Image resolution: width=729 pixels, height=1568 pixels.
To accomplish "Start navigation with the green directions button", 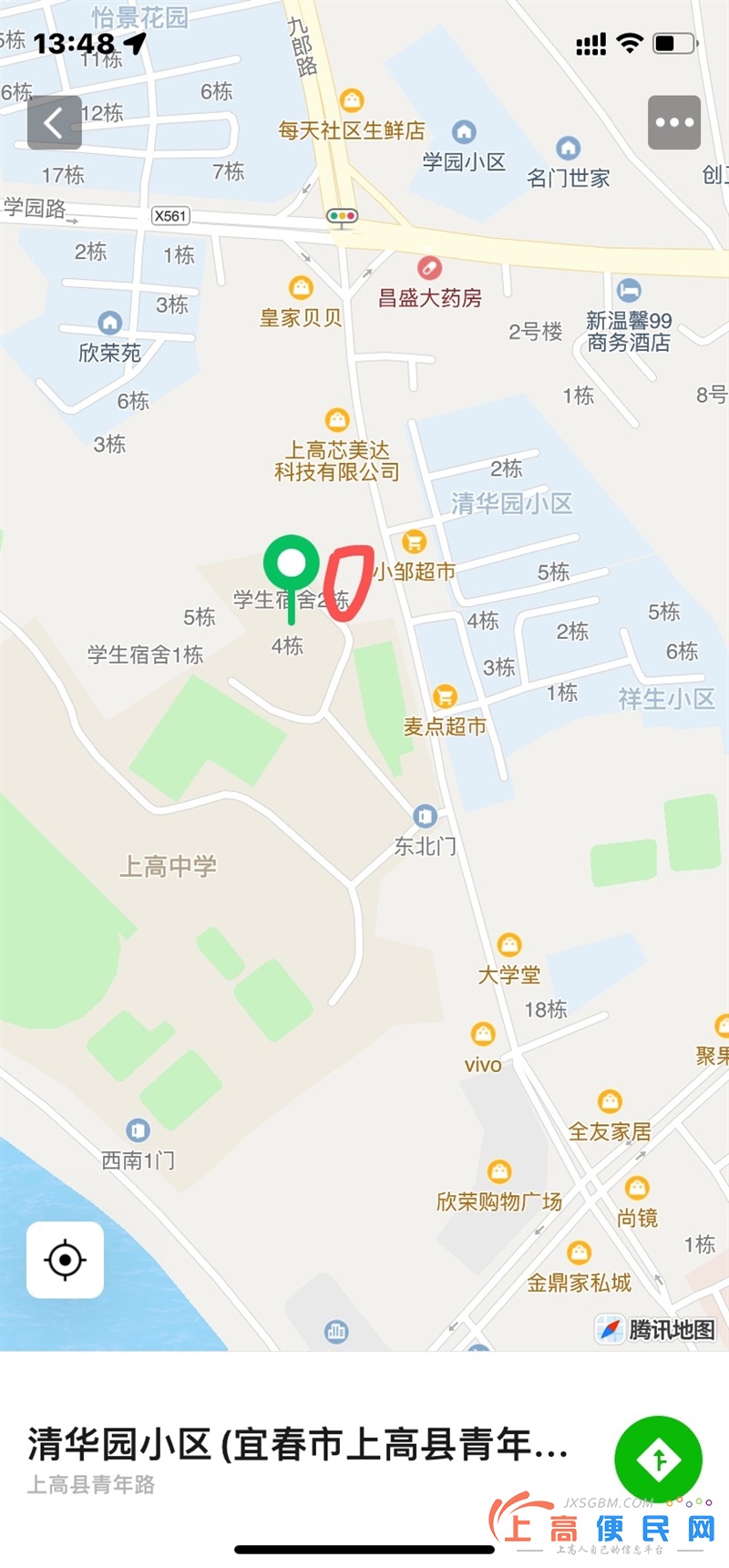I will tap(659, 1460).
